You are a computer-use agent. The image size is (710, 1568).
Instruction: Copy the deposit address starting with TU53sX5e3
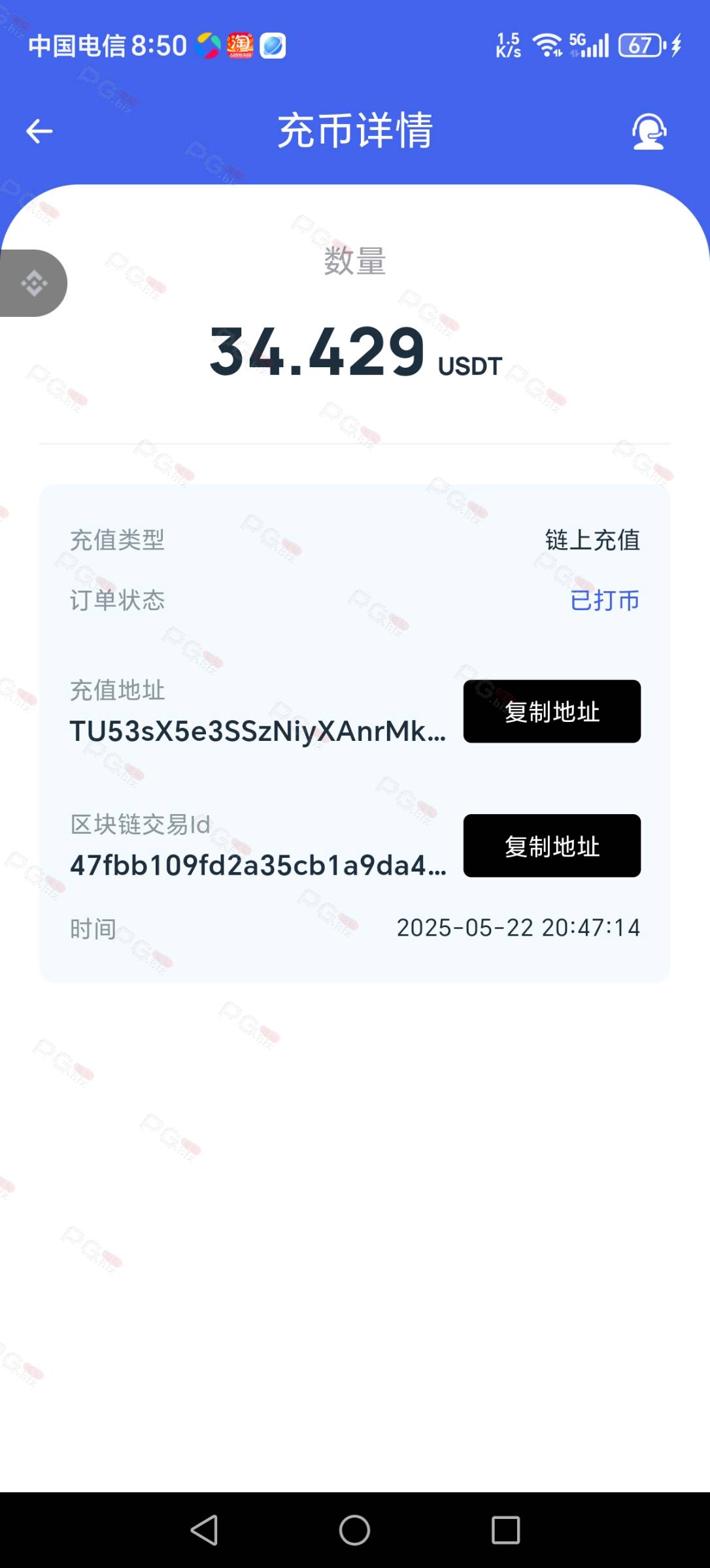click(x=552, y=711)
